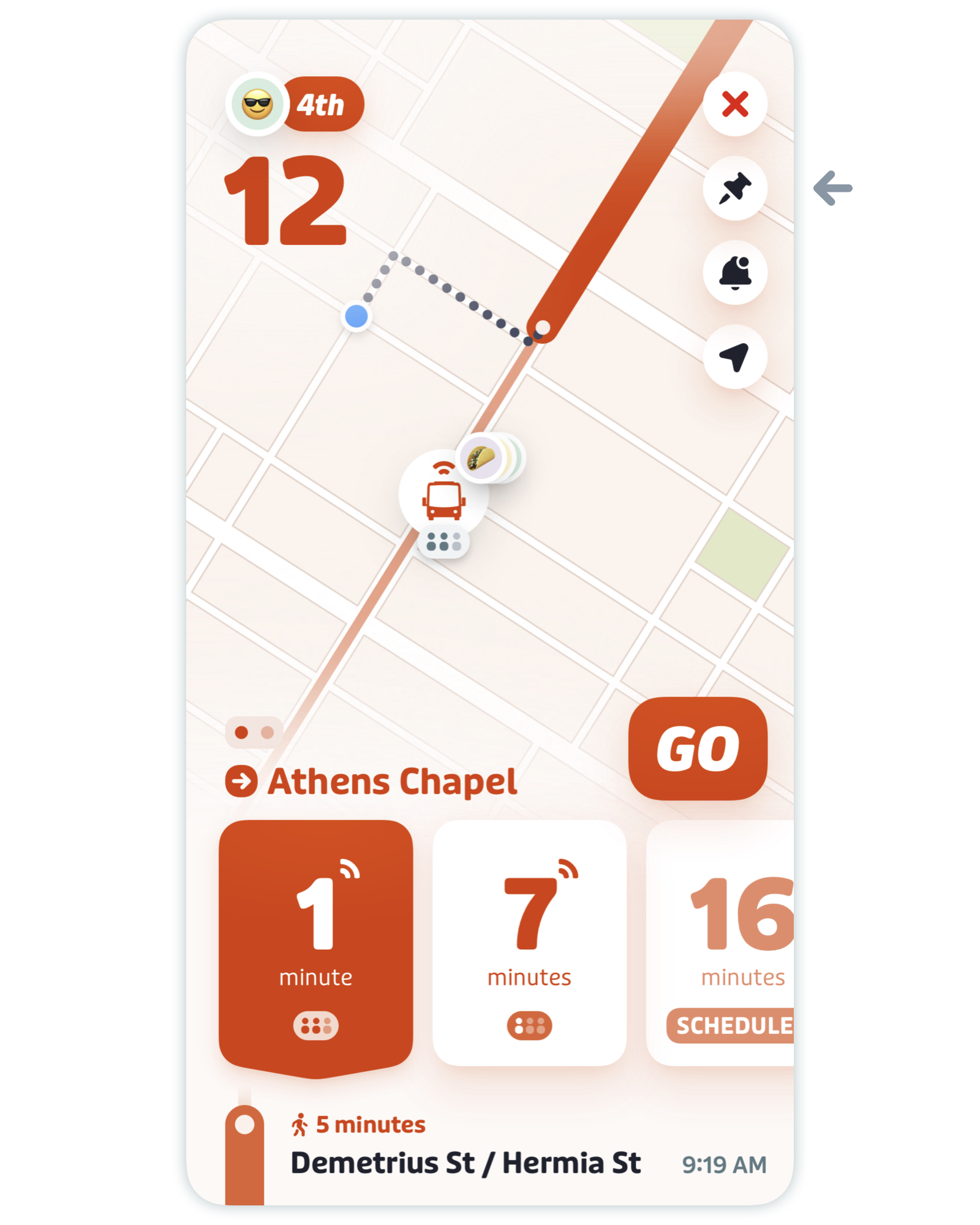The width and height of the screenshot is (980, 1225).
Task: Tap the direction page indicator dots
Action: coord(254,732)
